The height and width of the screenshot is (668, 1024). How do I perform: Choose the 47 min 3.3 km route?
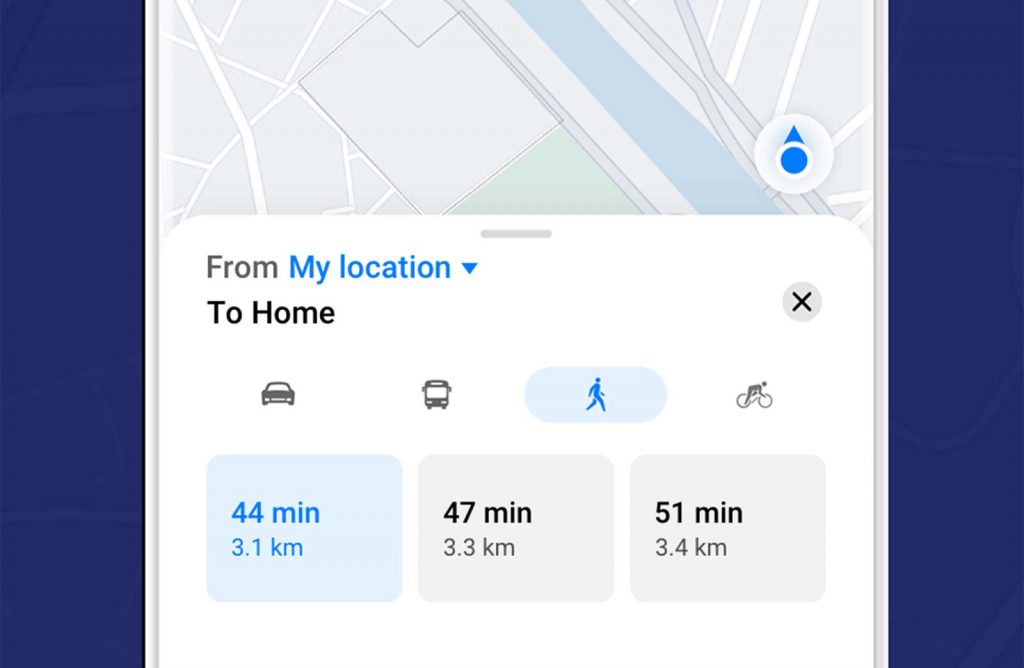point(515,528)
